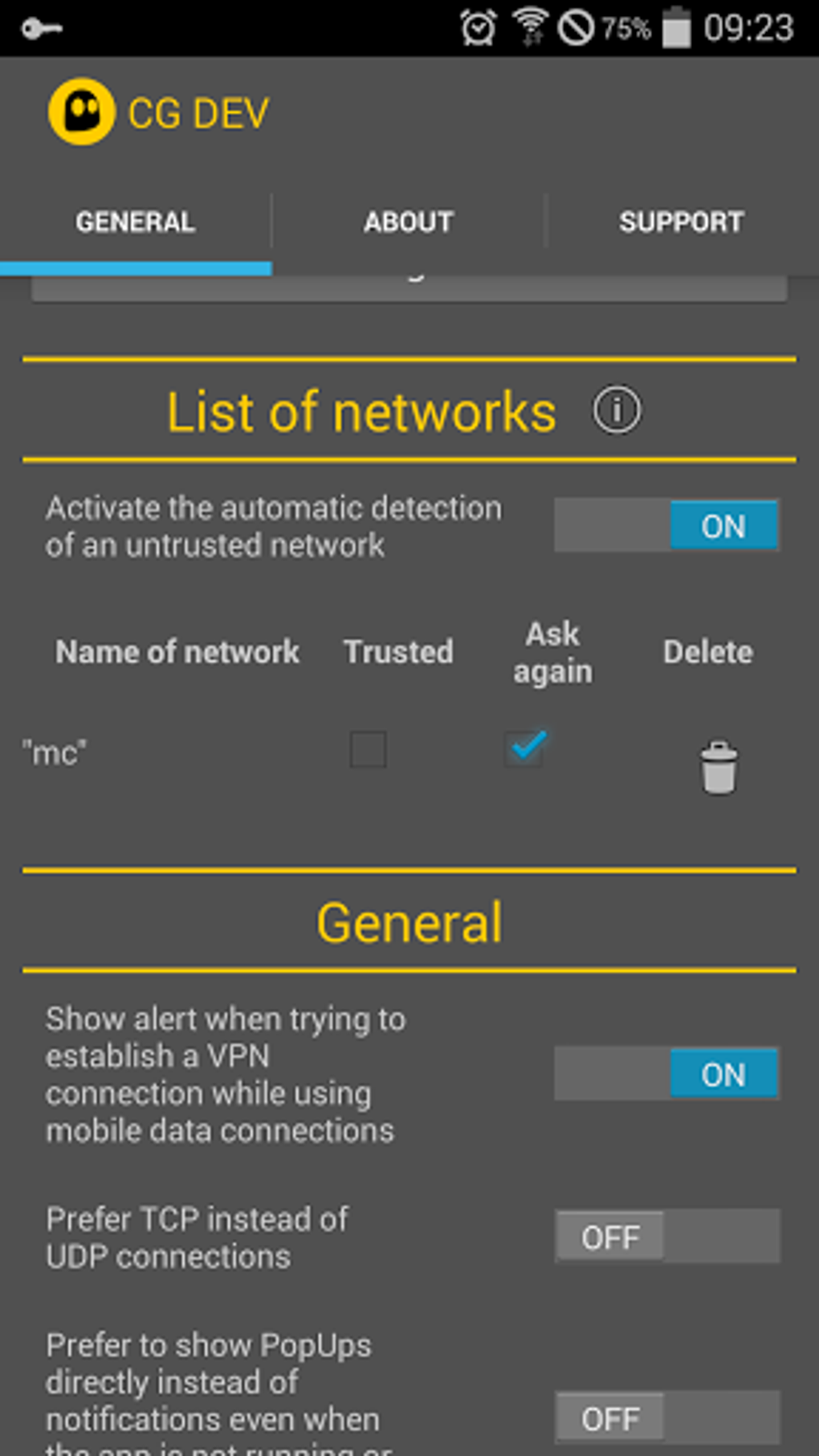The image size is (819, 1456).
Task: Open the List of networks info icon
Action: [617, 410]
